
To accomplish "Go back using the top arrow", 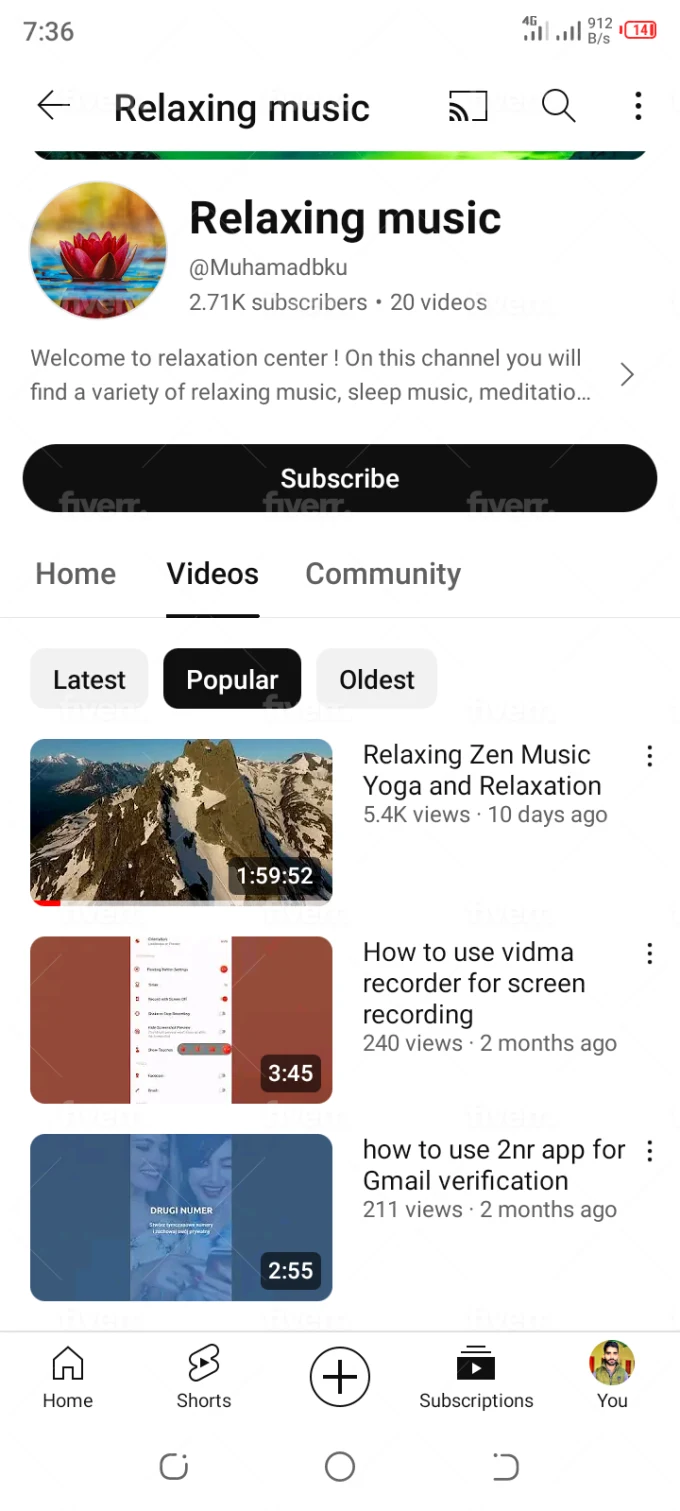I will pyautogui.click(x=53, y=106).
